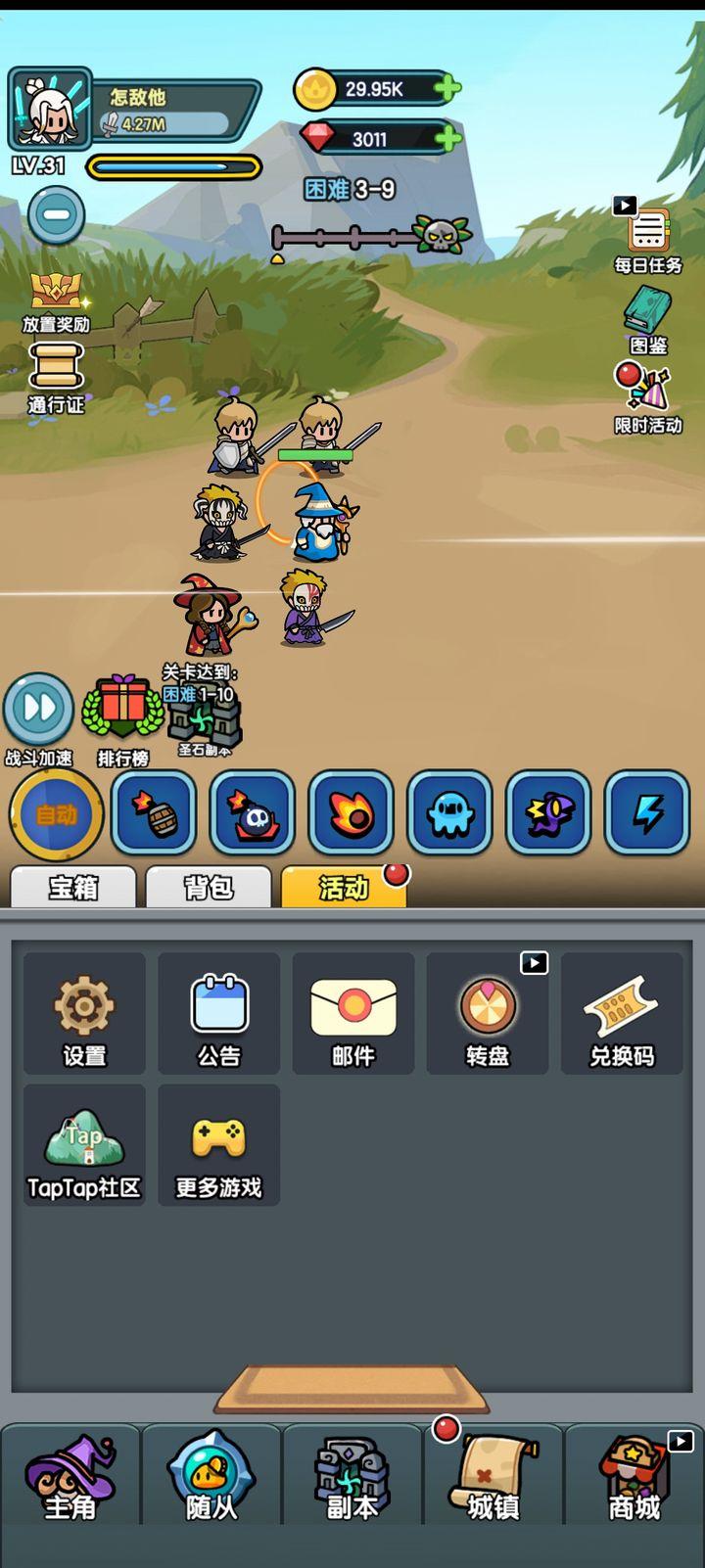
Task: Switch to the 宝箱 tab
Action: coord(73,887)
